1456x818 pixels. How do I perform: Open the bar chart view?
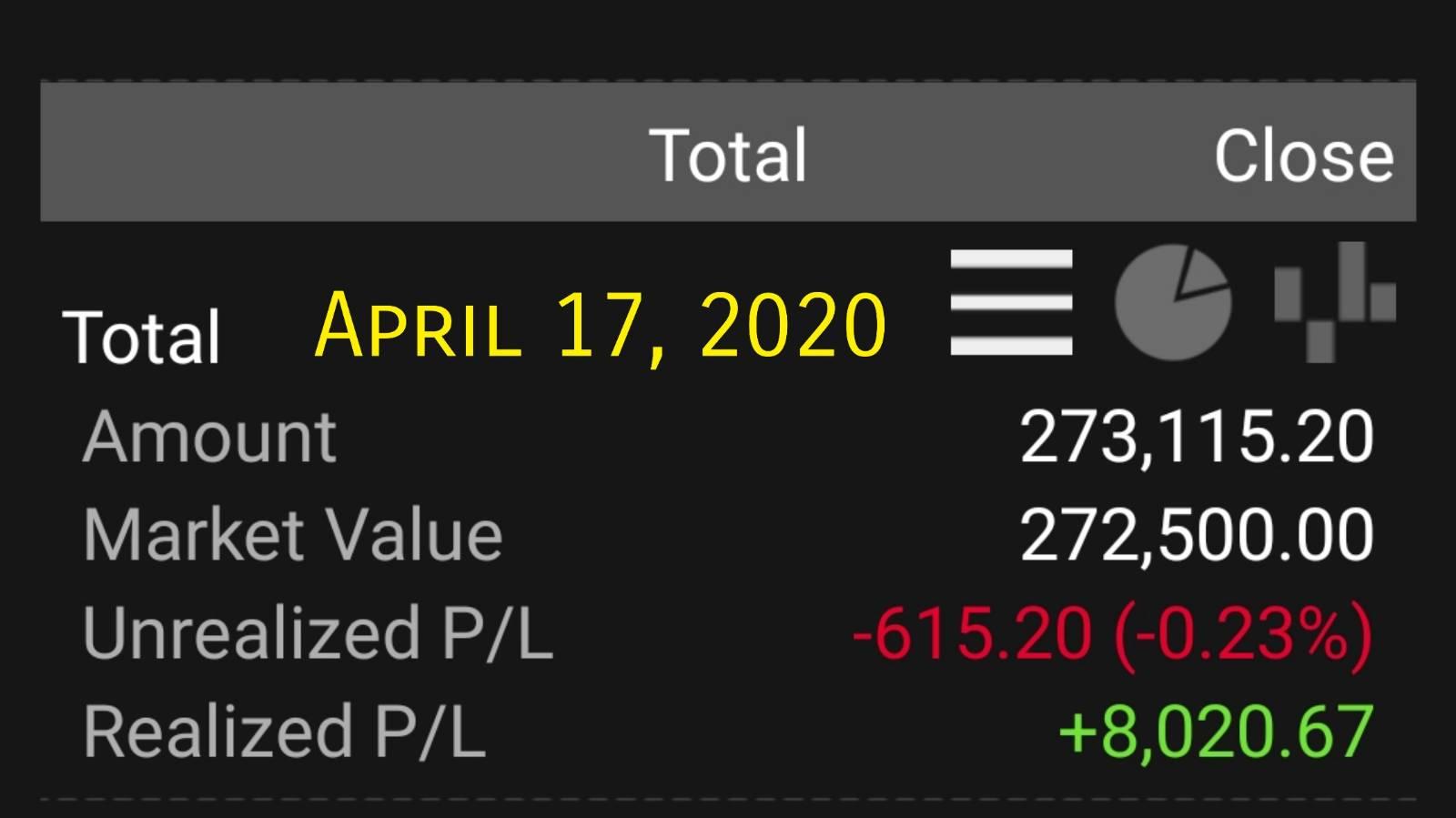click(1335, 302)
